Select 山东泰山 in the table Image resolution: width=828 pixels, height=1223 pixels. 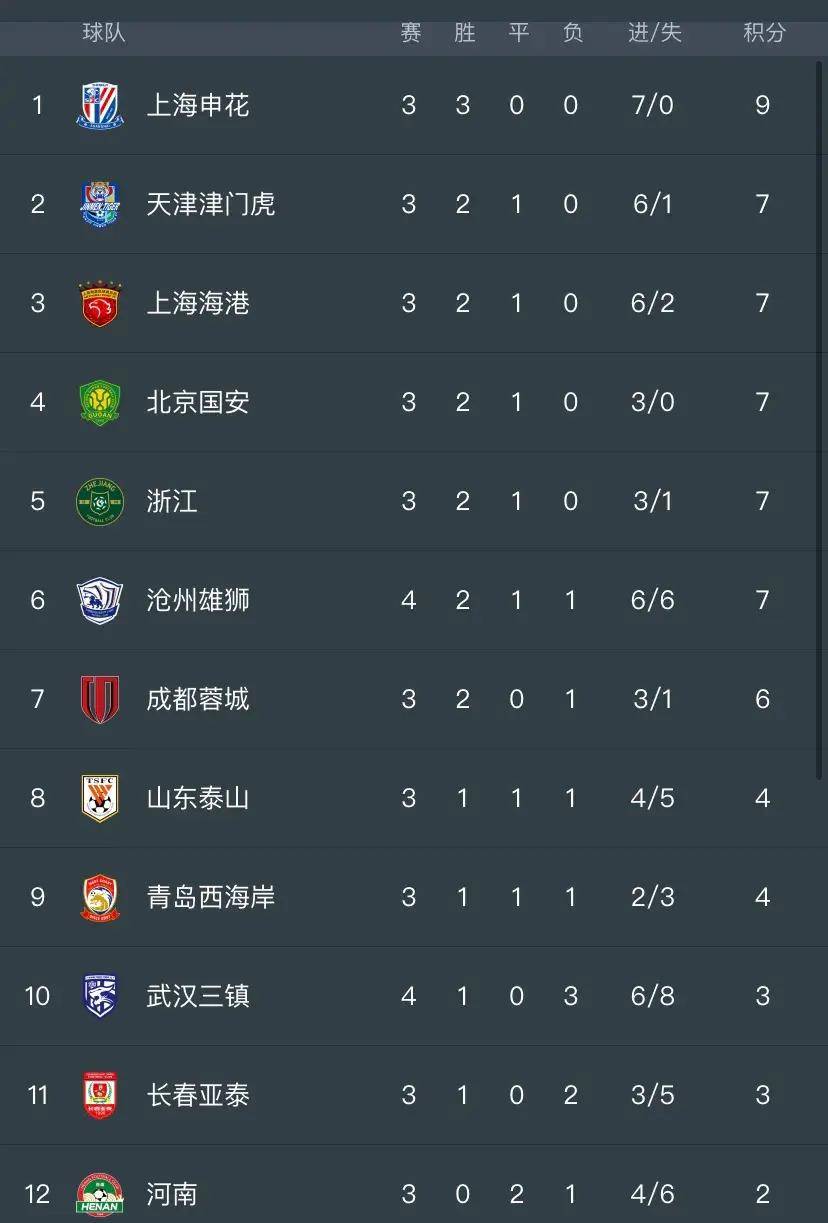click(x=198, y=798)
